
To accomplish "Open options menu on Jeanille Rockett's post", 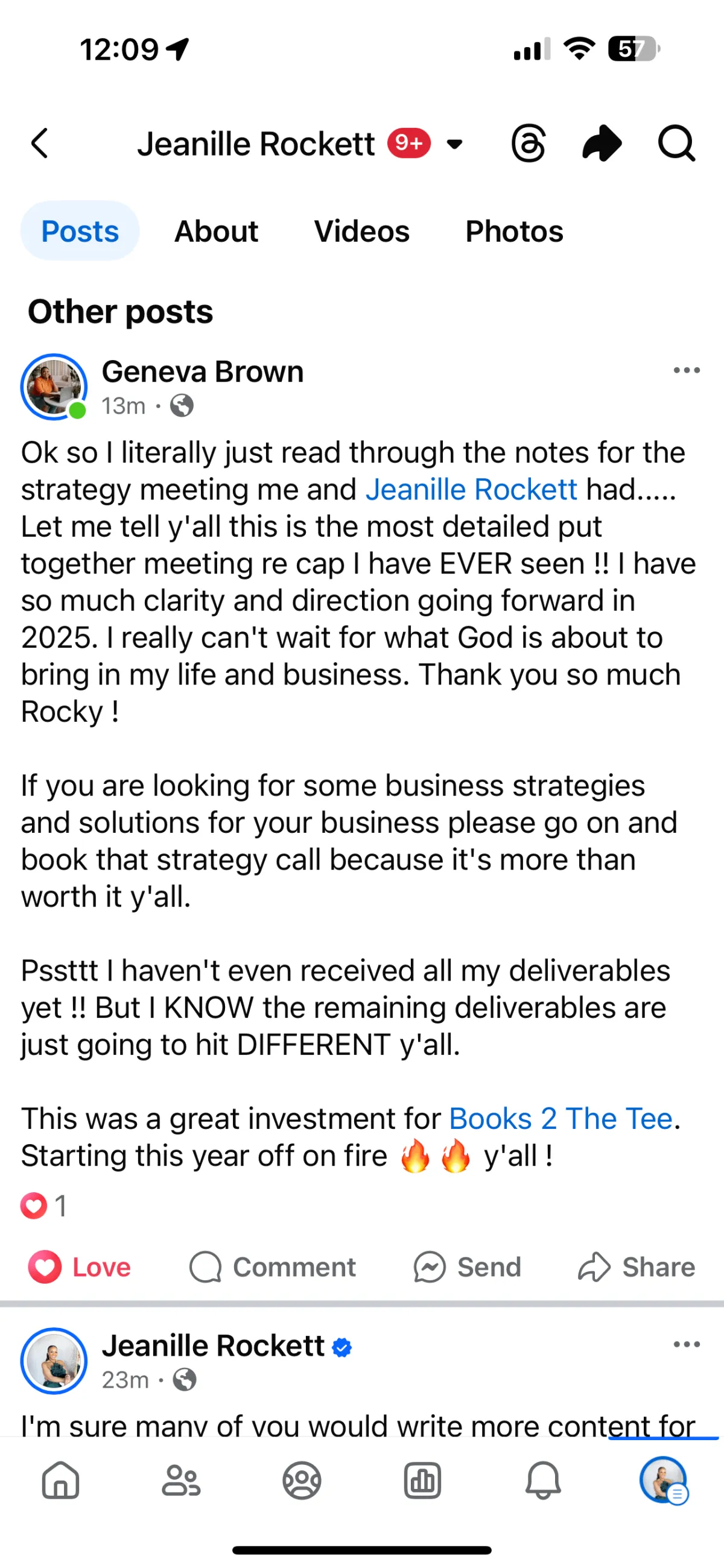I will point(687,1345).
